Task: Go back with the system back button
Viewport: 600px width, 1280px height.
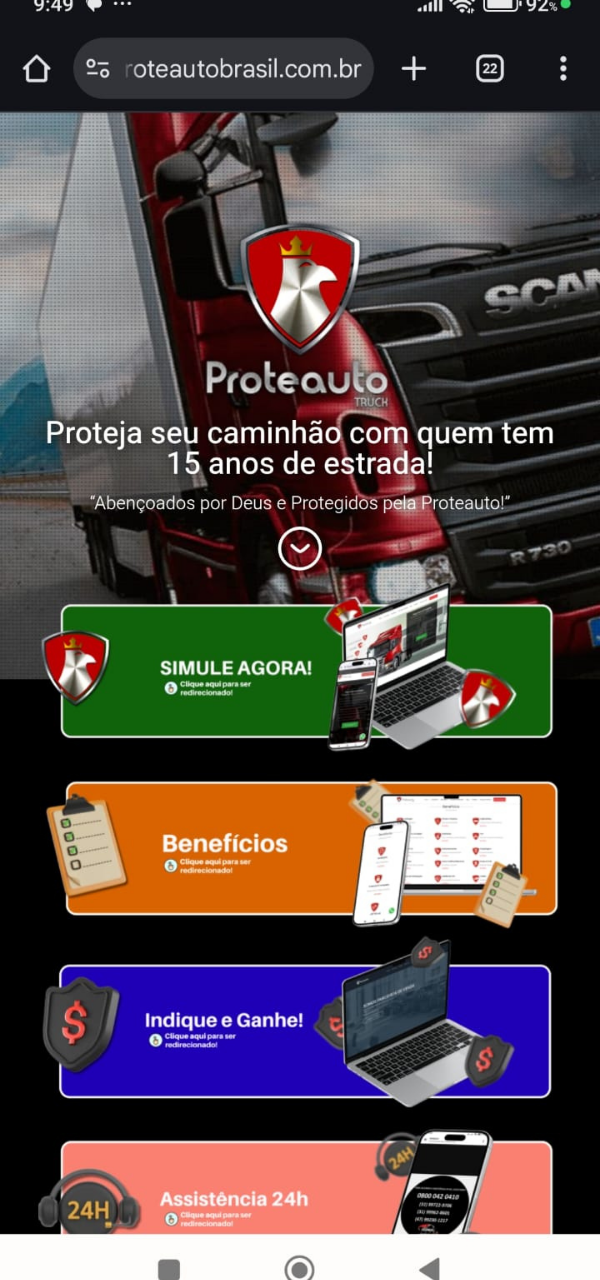Action: (429, 1268)
